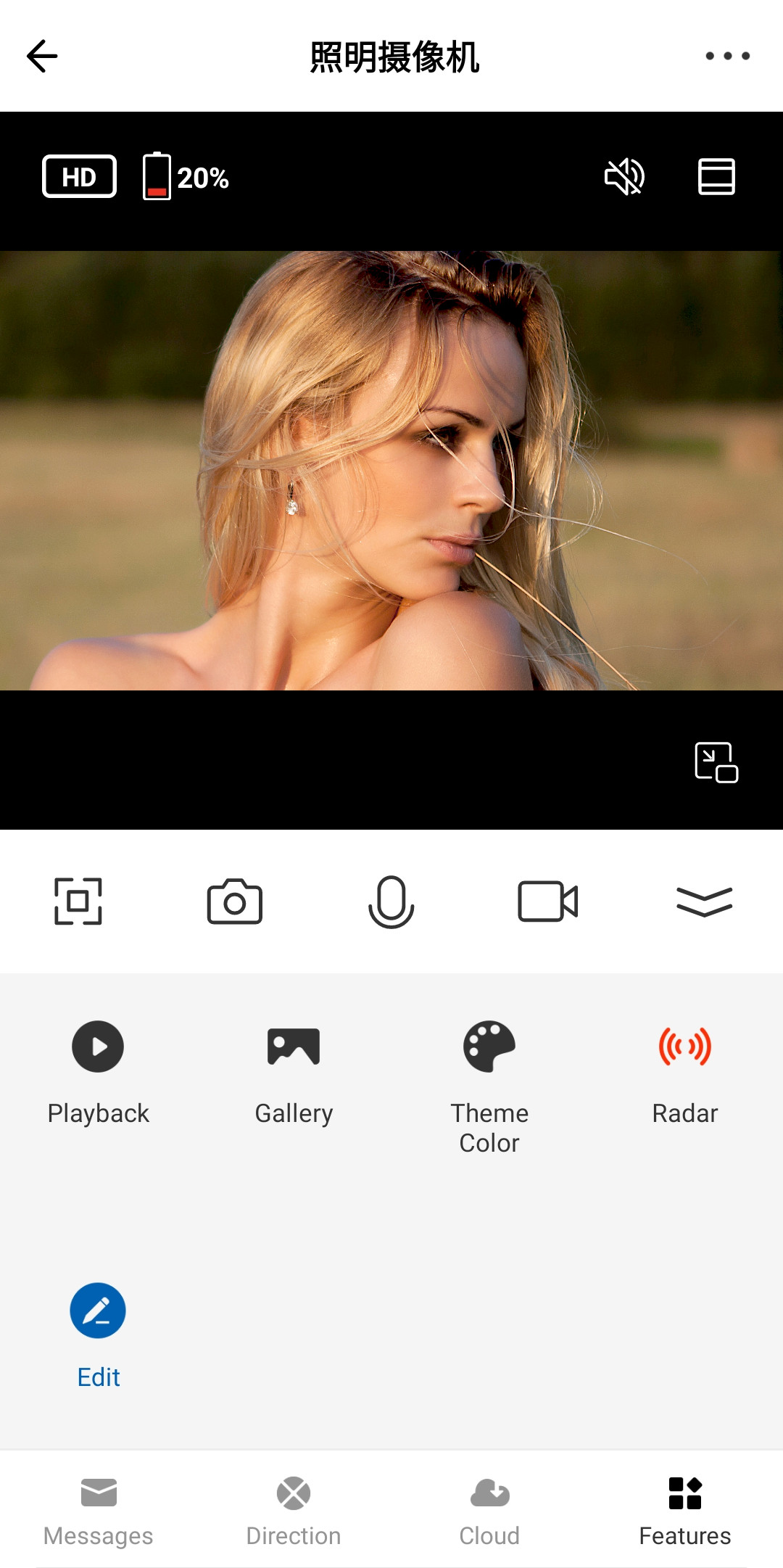Edit the feature shortcuts

(x=98, y=1334)
